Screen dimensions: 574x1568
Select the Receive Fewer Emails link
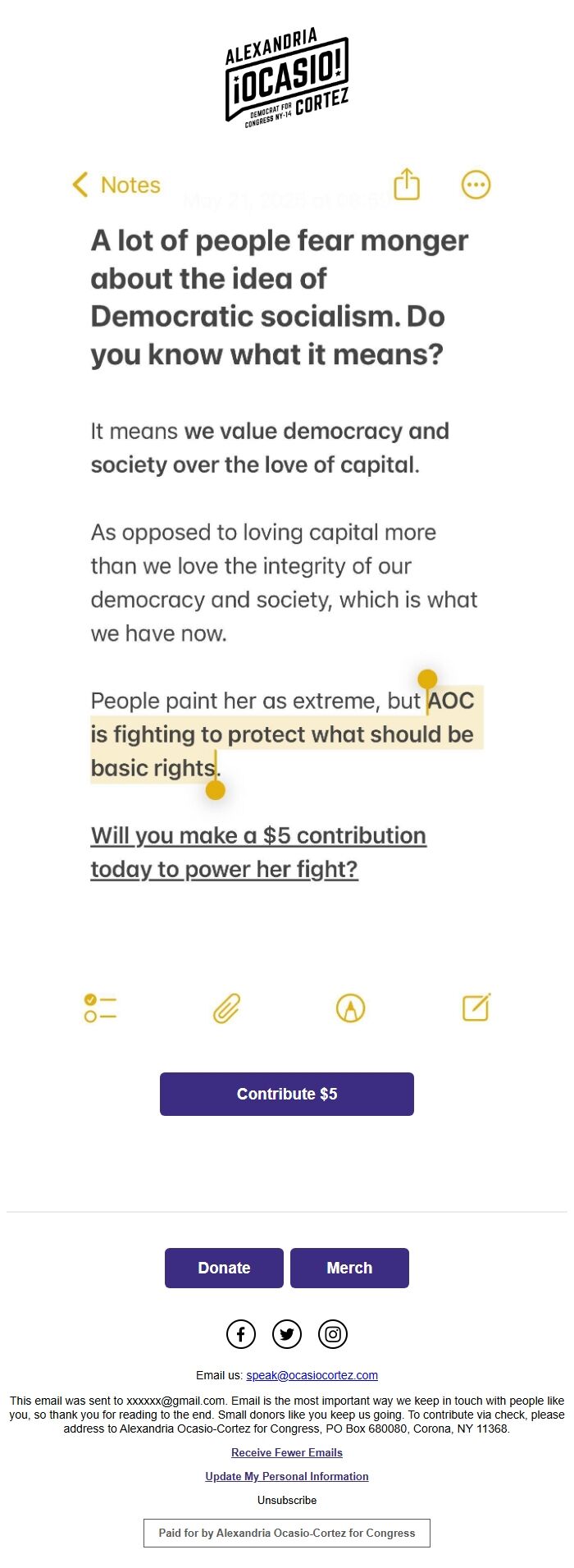coord(287,1452)
